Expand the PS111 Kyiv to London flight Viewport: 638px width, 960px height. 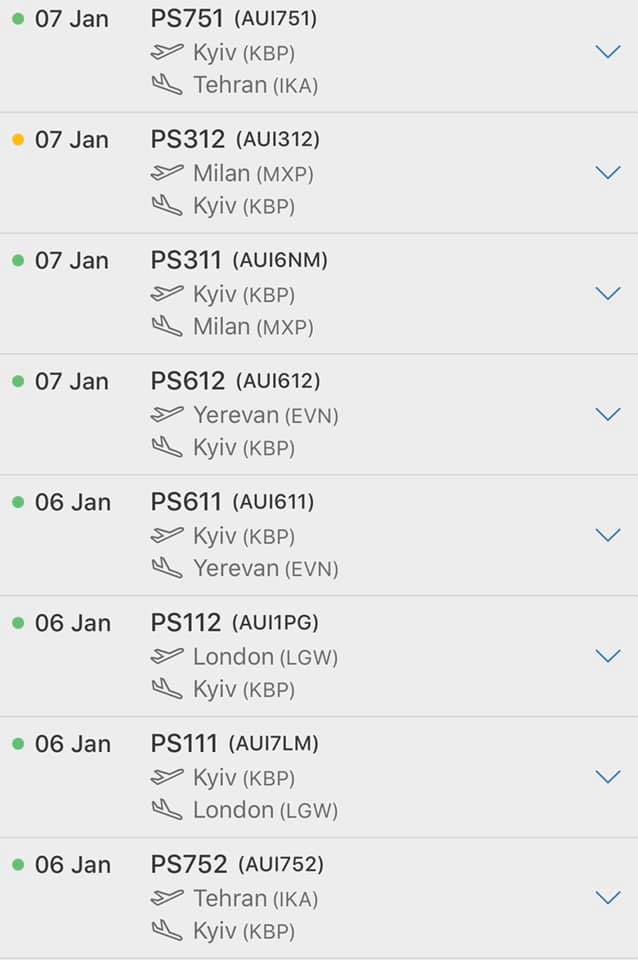[x=608, y=777]
